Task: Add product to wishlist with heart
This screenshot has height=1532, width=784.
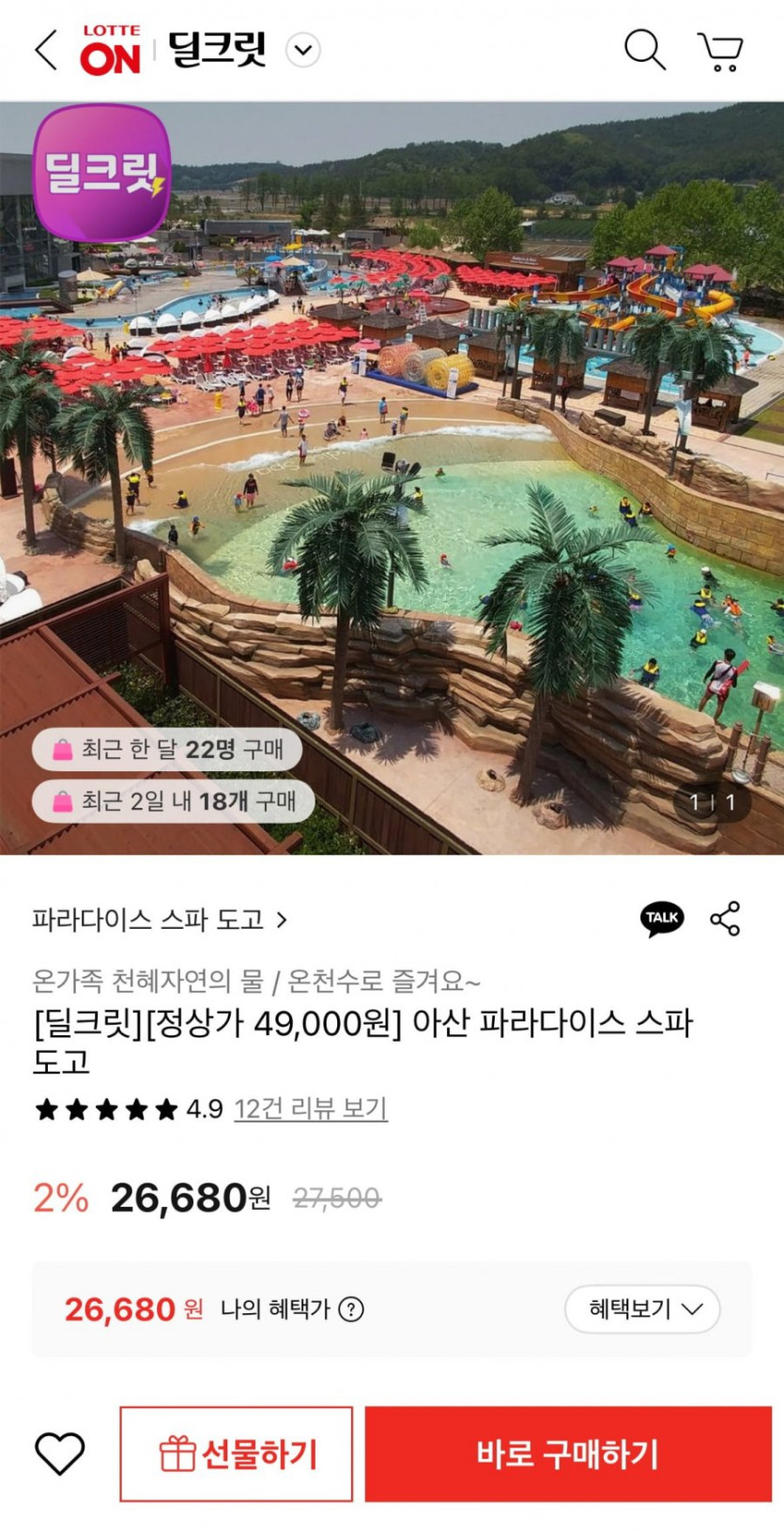Action: point(60,1453)
